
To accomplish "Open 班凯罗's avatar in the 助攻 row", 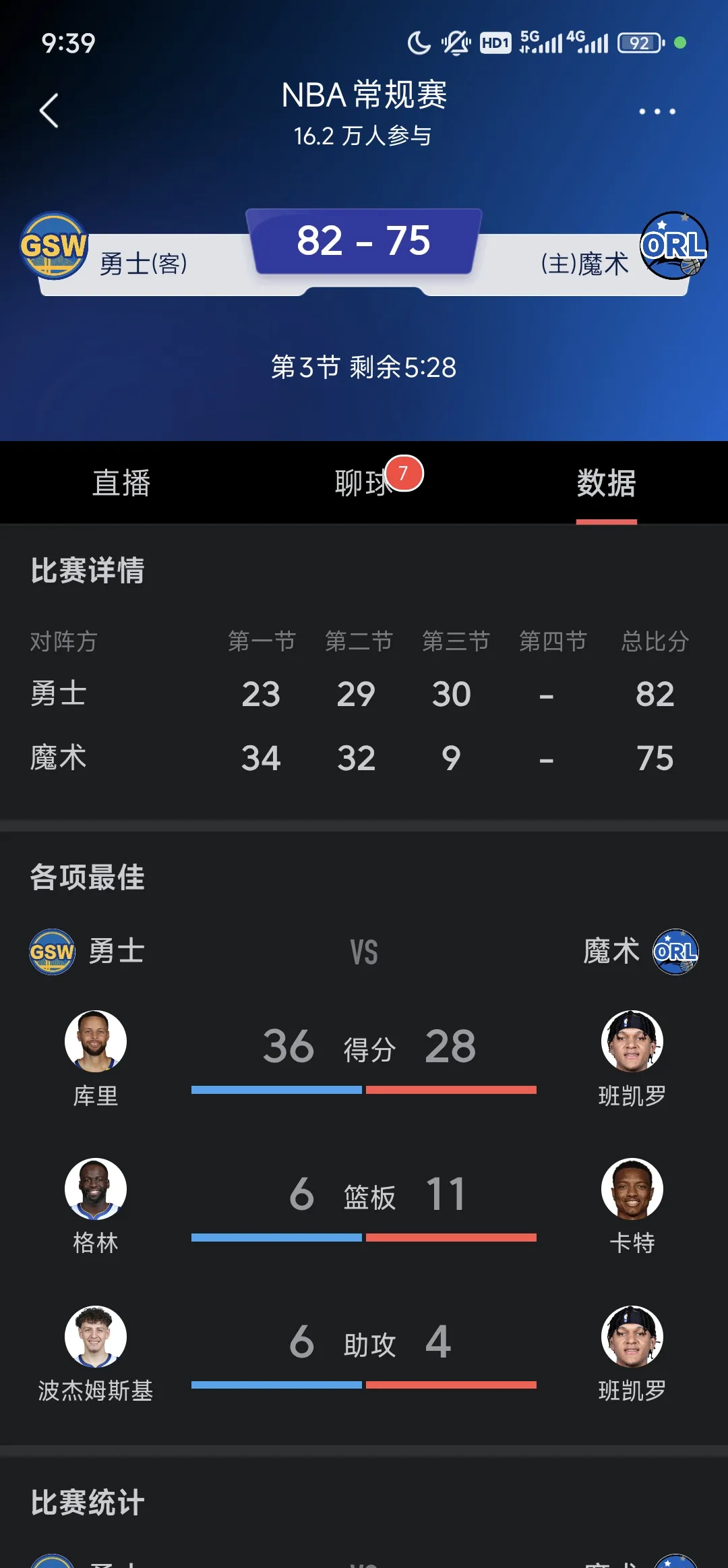I will click(632, 1337).
